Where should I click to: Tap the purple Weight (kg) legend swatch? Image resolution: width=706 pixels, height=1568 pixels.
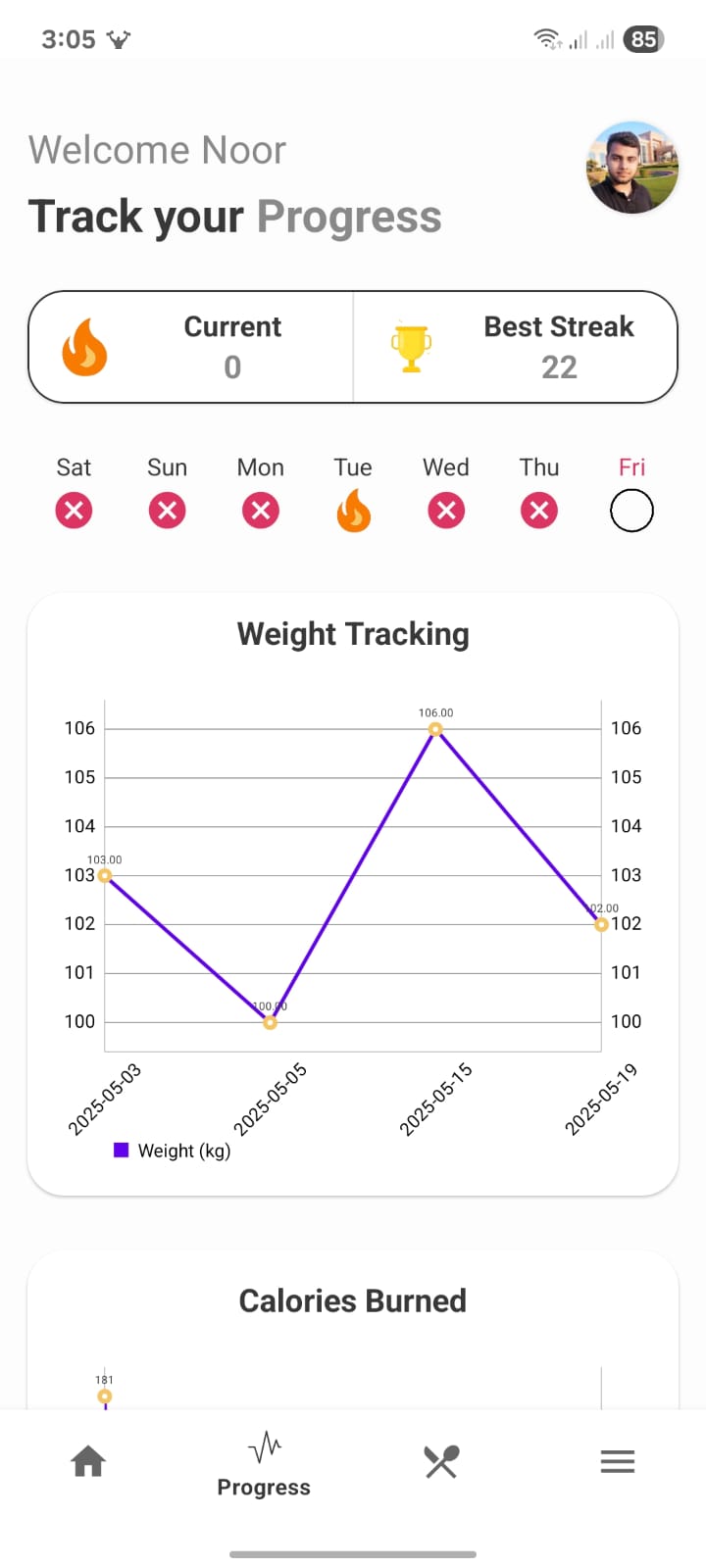123,1149
